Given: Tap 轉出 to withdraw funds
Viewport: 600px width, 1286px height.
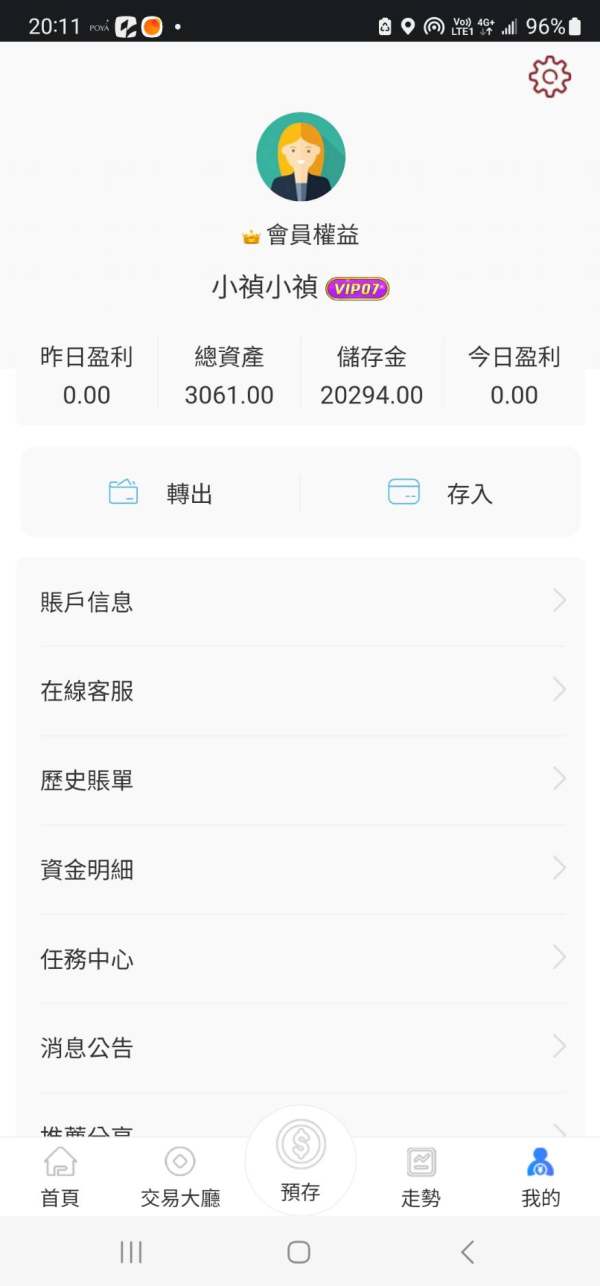Looking at the screenshot, I should (161, 493).
